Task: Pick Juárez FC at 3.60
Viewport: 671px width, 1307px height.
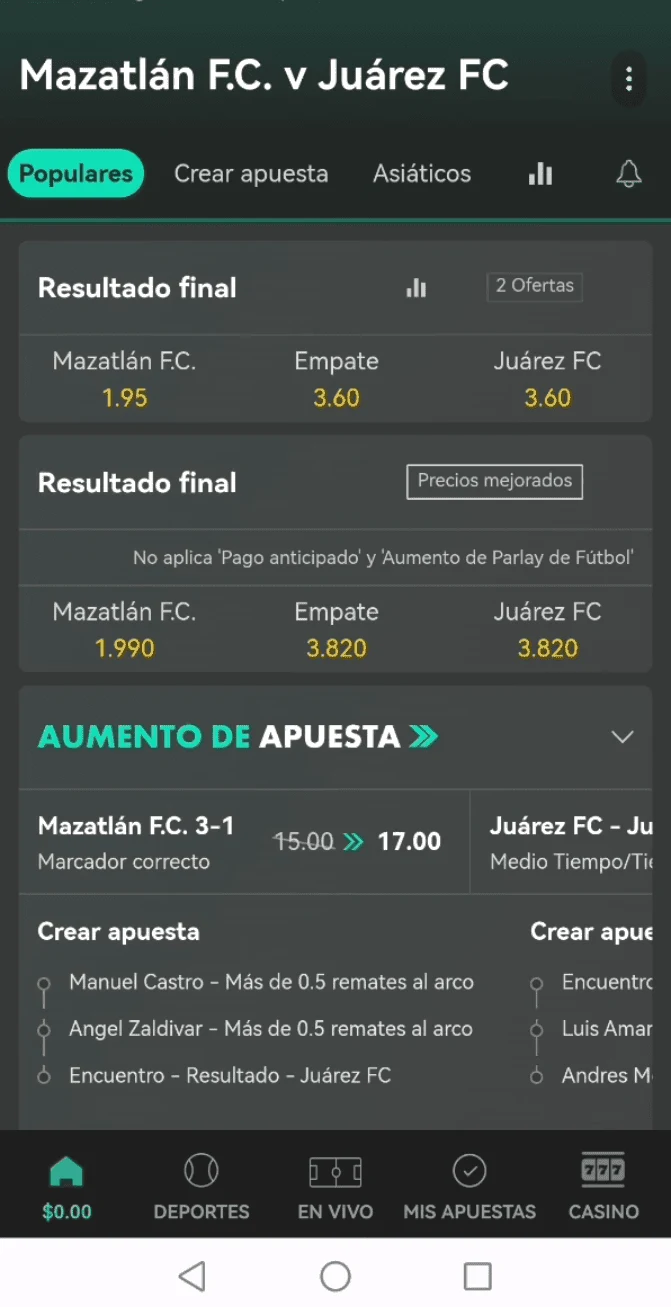Action: click(x=547, y=380)
